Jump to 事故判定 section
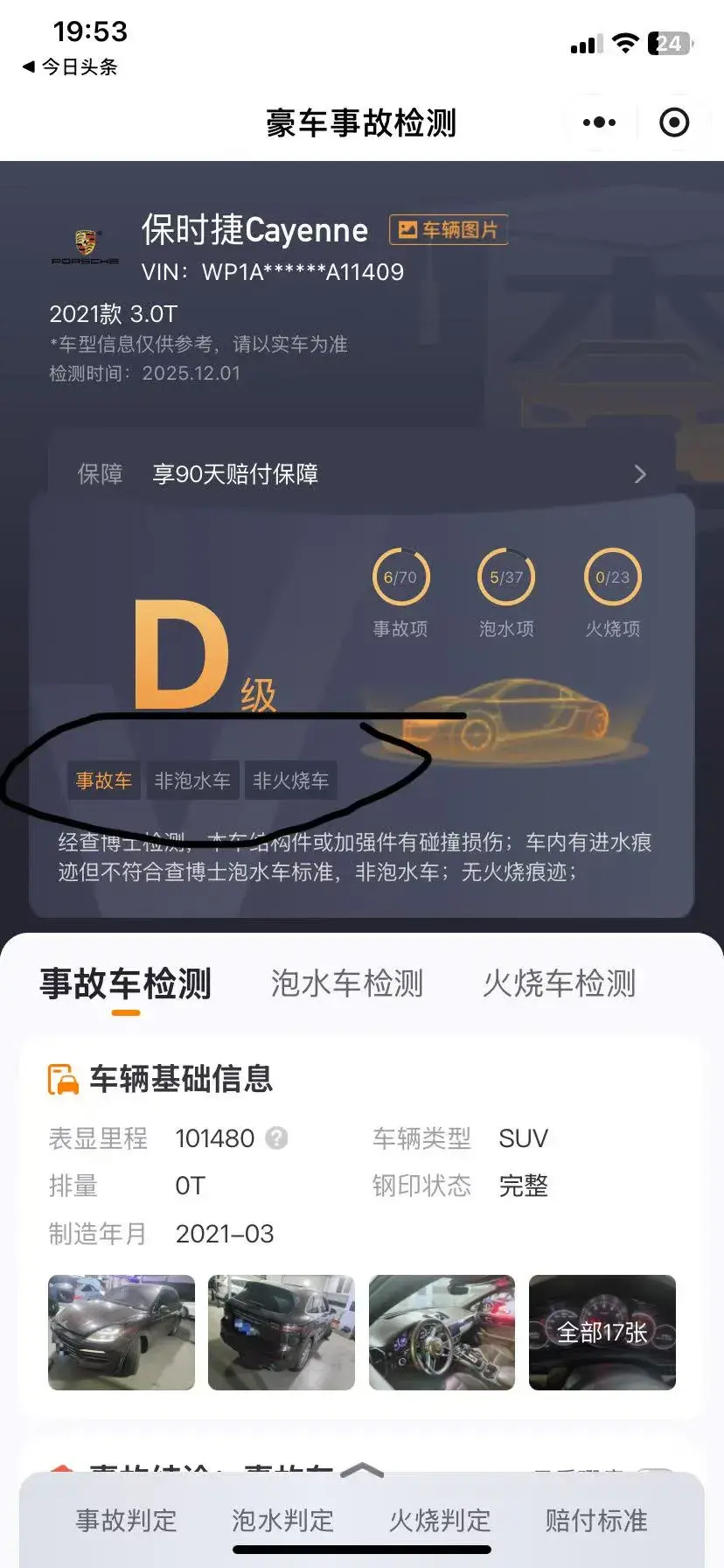This screenshot has width=724, height=1568. pos(126,1521)
